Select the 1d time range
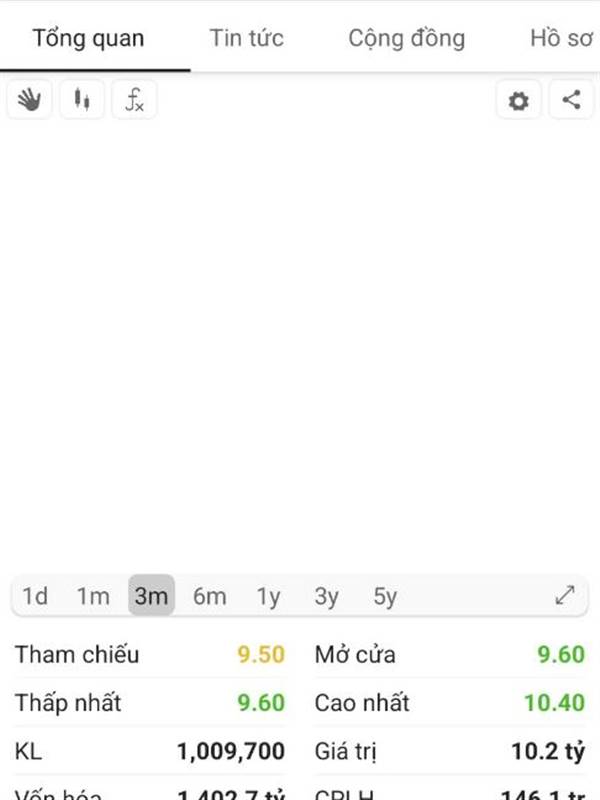This screenshot has width=600, height=800. (35, 597)
